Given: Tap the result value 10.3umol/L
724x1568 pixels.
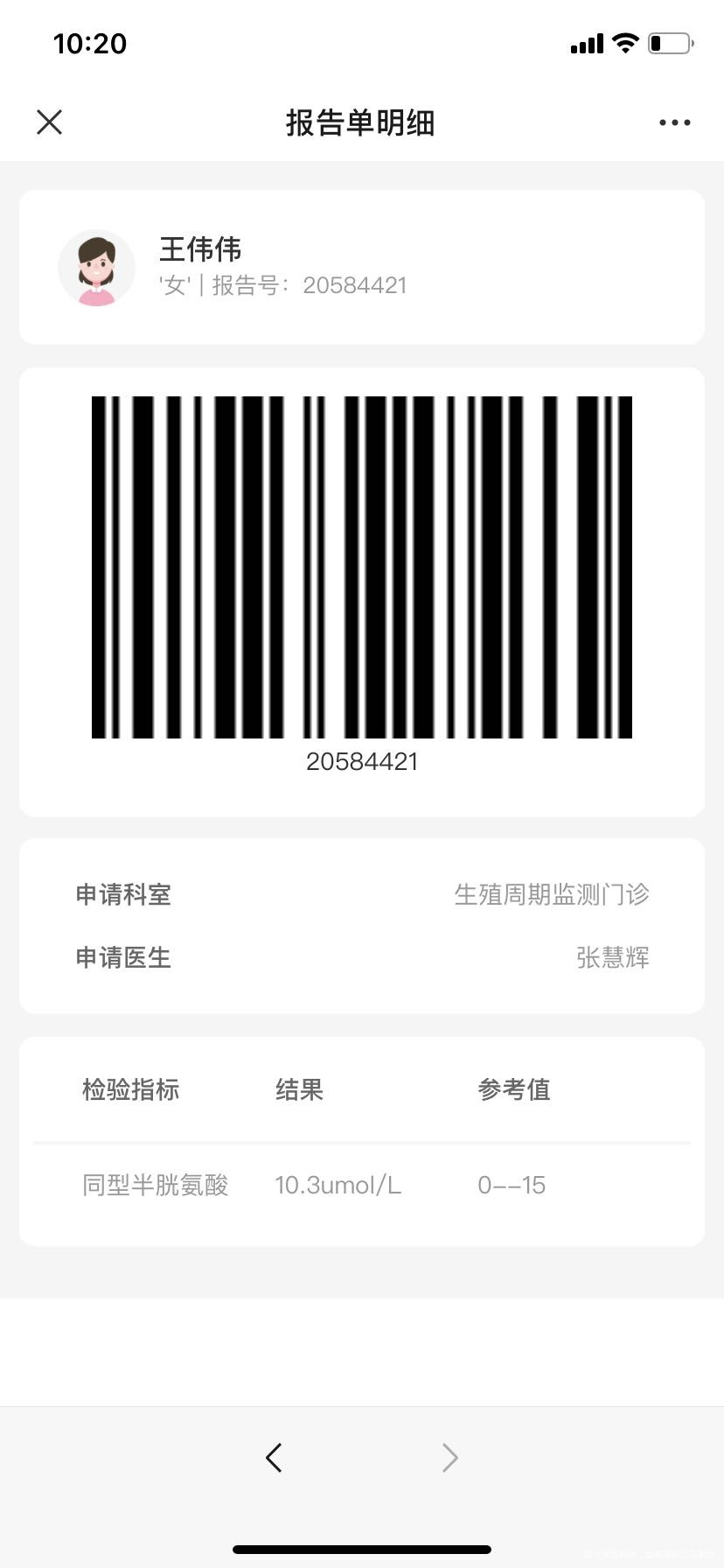Looking at the screenshot, I should [338, 1186].
